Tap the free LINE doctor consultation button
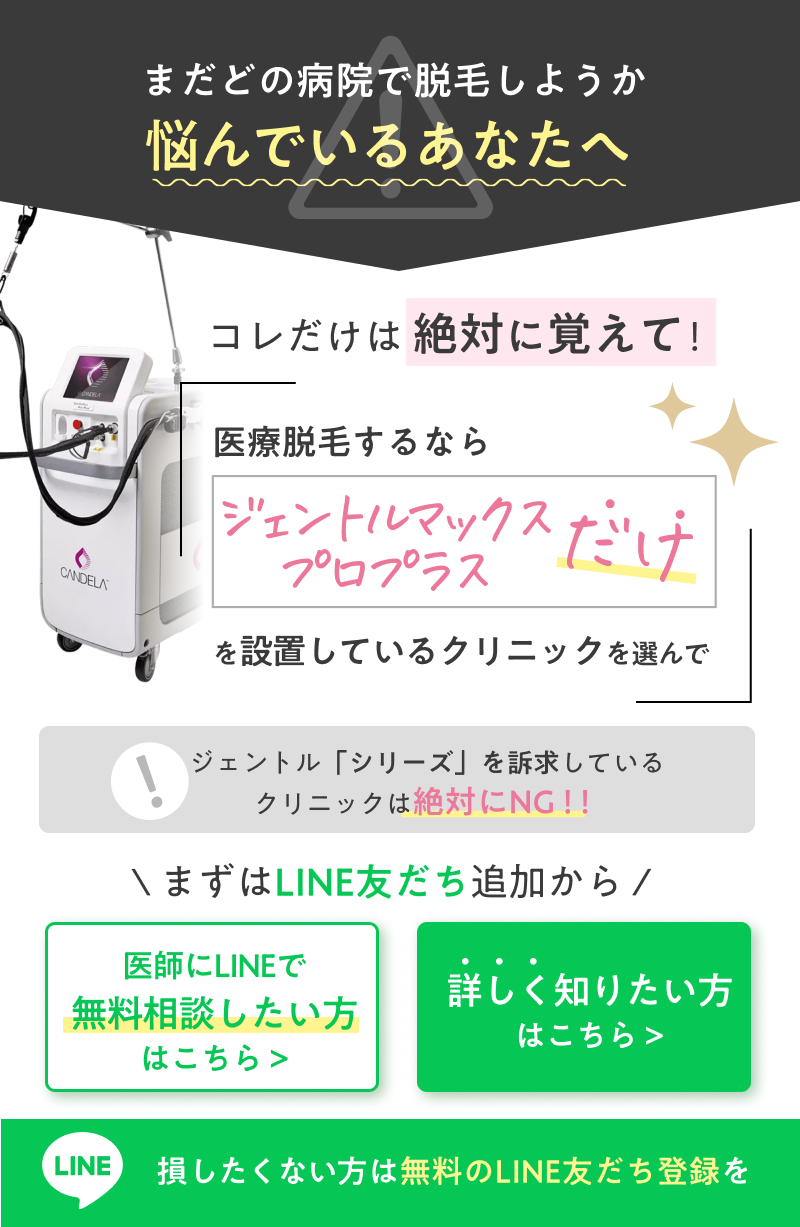The image size is (800, 1227). 212,1007
